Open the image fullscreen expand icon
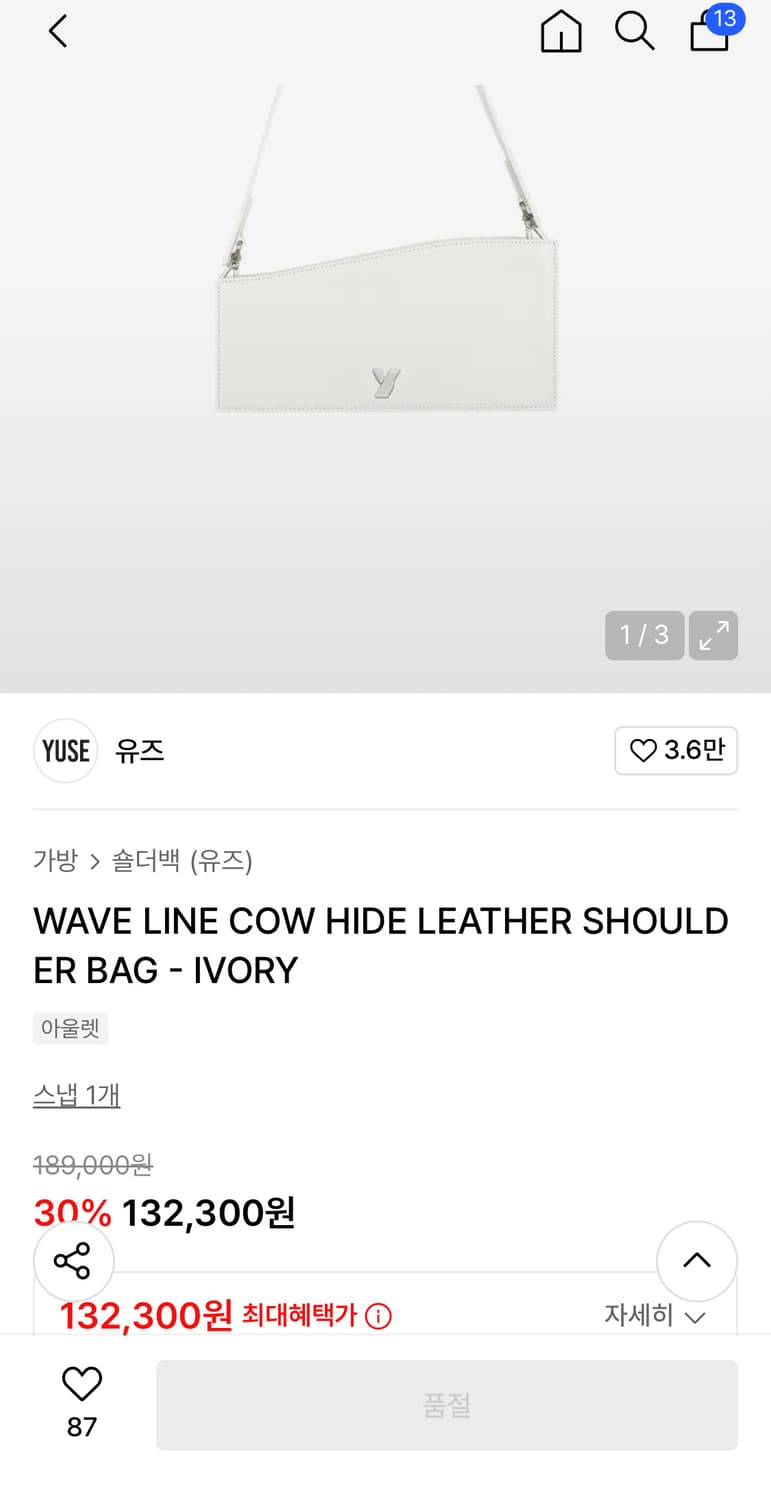 pyautogui.click(x=713, y=635)
